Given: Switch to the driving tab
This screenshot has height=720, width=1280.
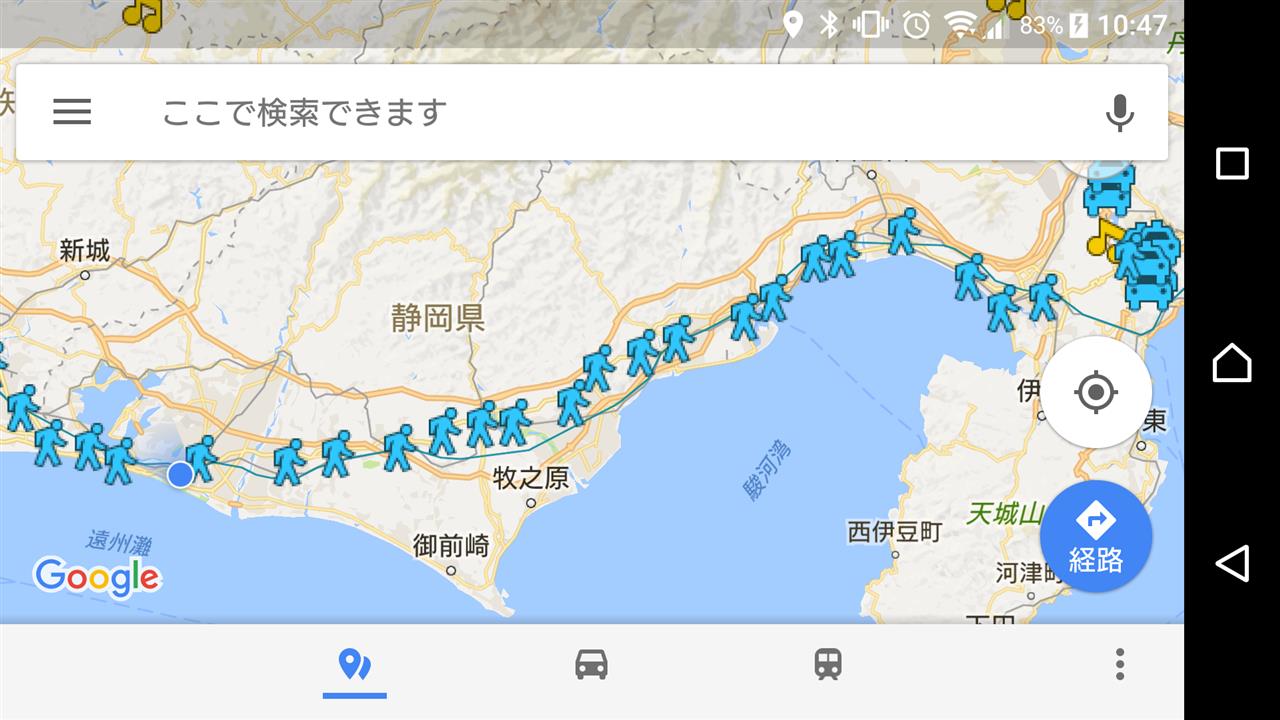Looking at the screenshot, I should click(591, 664).
